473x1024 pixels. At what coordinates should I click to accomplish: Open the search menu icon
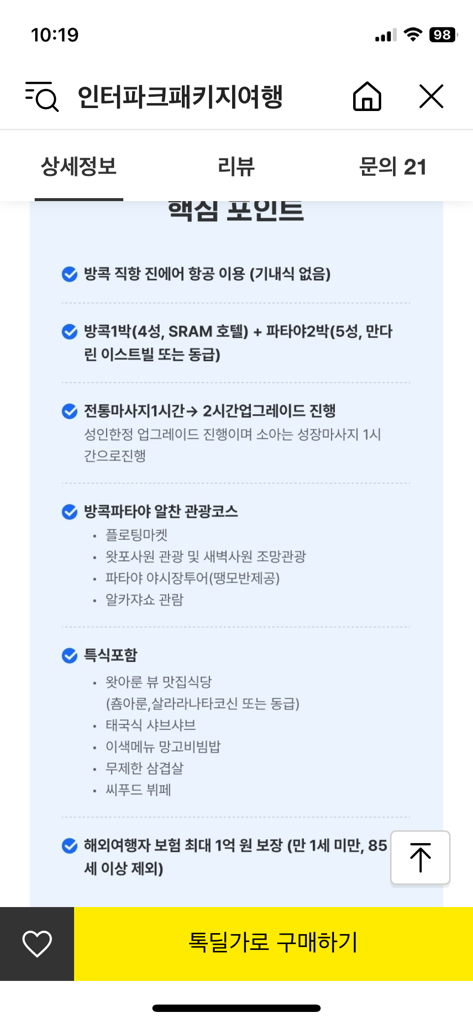[42, 97]
